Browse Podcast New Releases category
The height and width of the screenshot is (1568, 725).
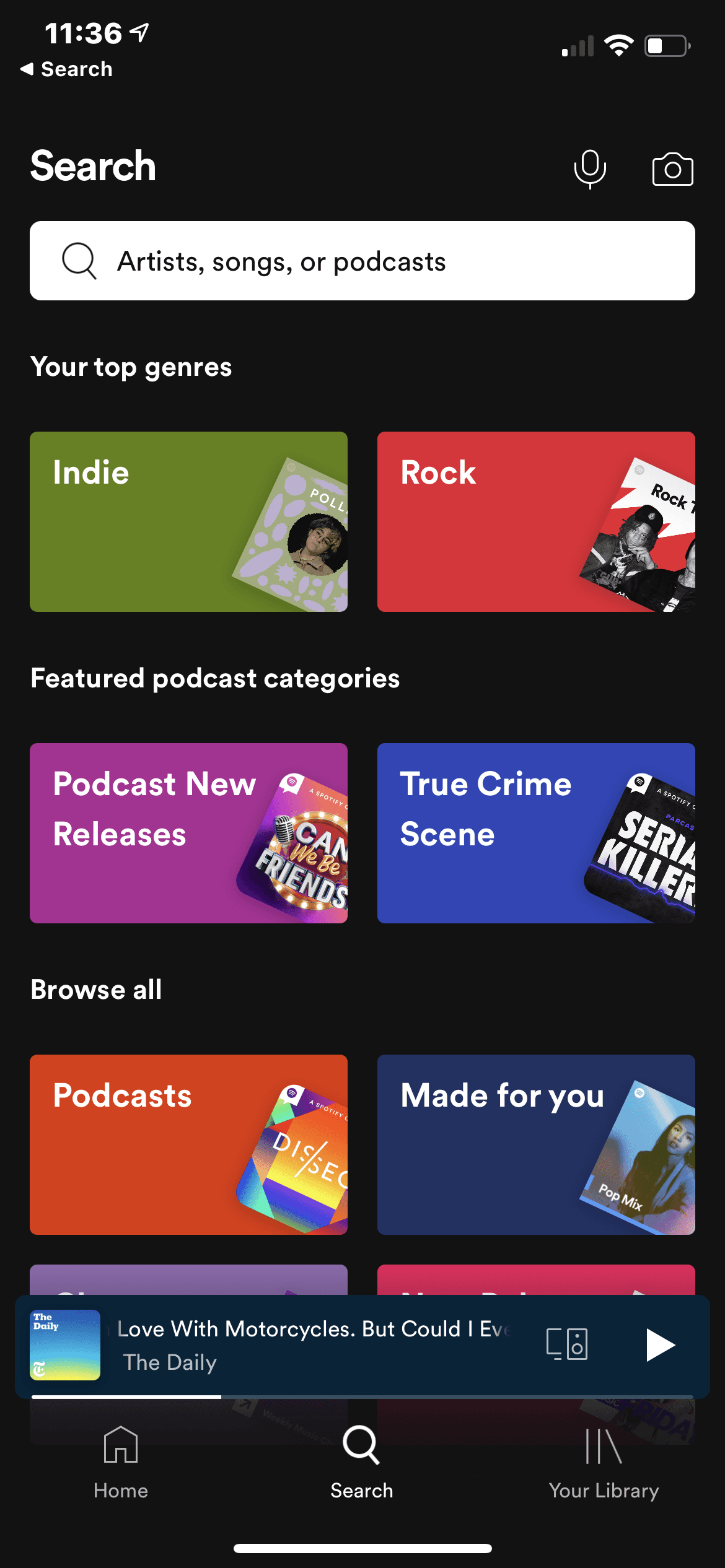(x=188, y=833)
